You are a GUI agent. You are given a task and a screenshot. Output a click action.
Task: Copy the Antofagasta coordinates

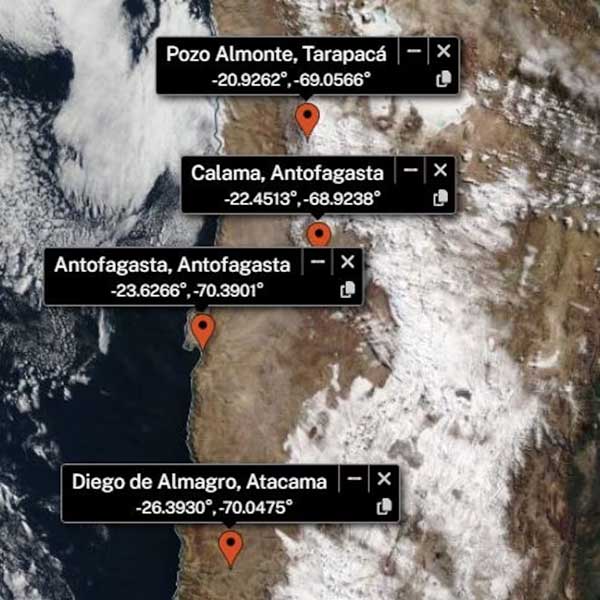[x=347, y=289]
